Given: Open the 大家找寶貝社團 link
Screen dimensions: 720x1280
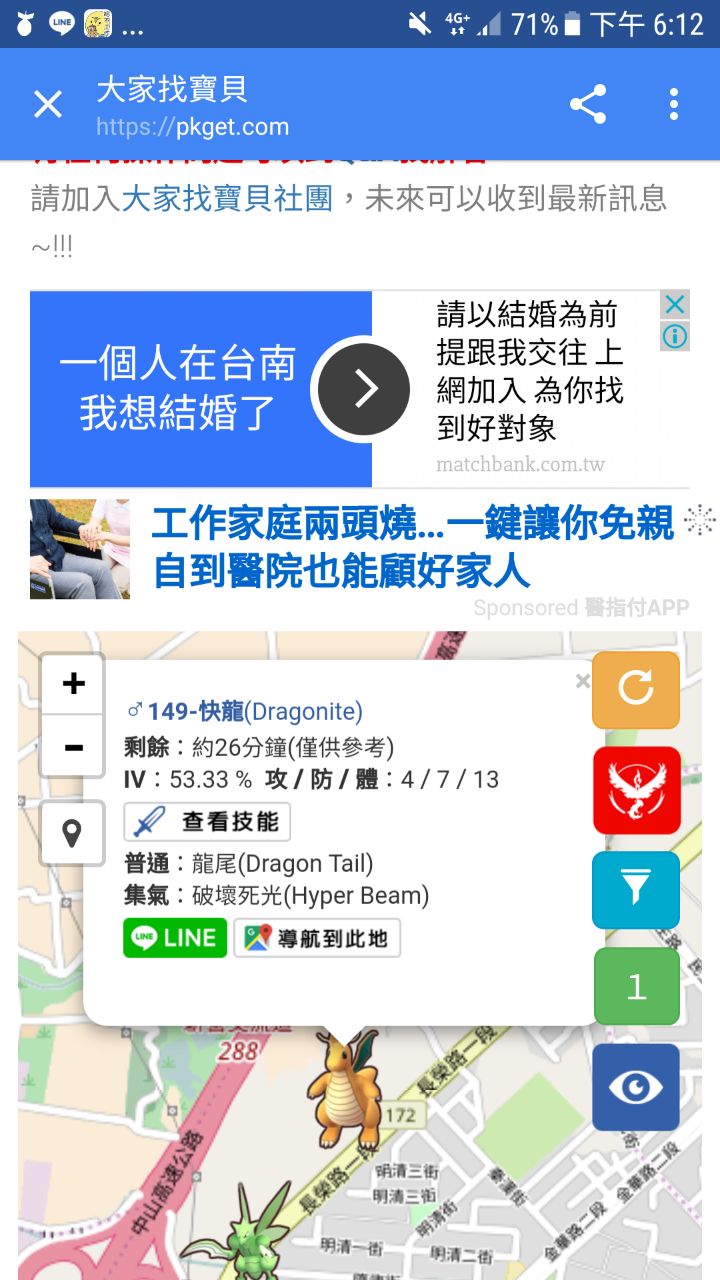Looking at the screenshot, I should click(x=227, y=198).
